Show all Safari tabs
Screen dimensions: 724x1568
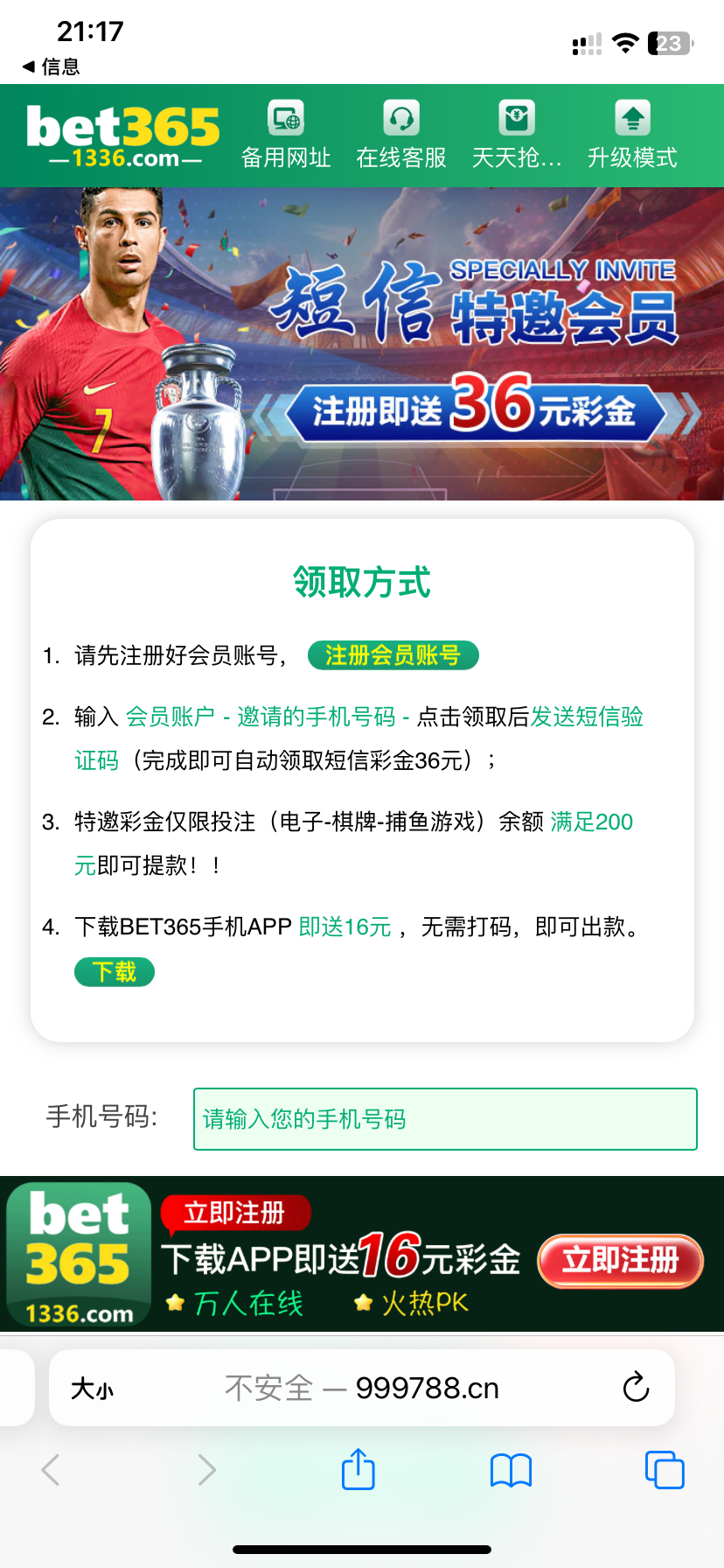(x=664, y=1470)
